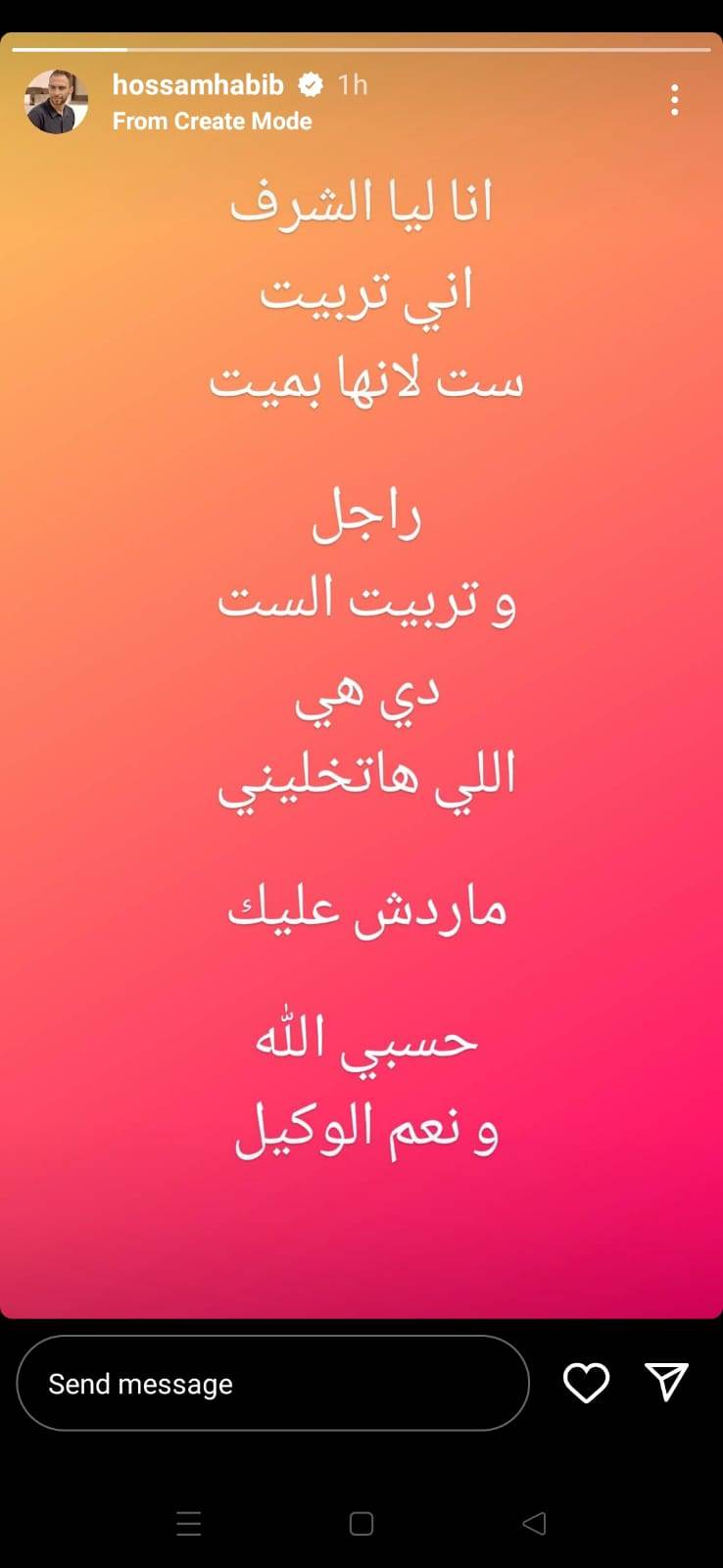Tap the hossamhabib username
723x1568 pixels.
point(198,85)
